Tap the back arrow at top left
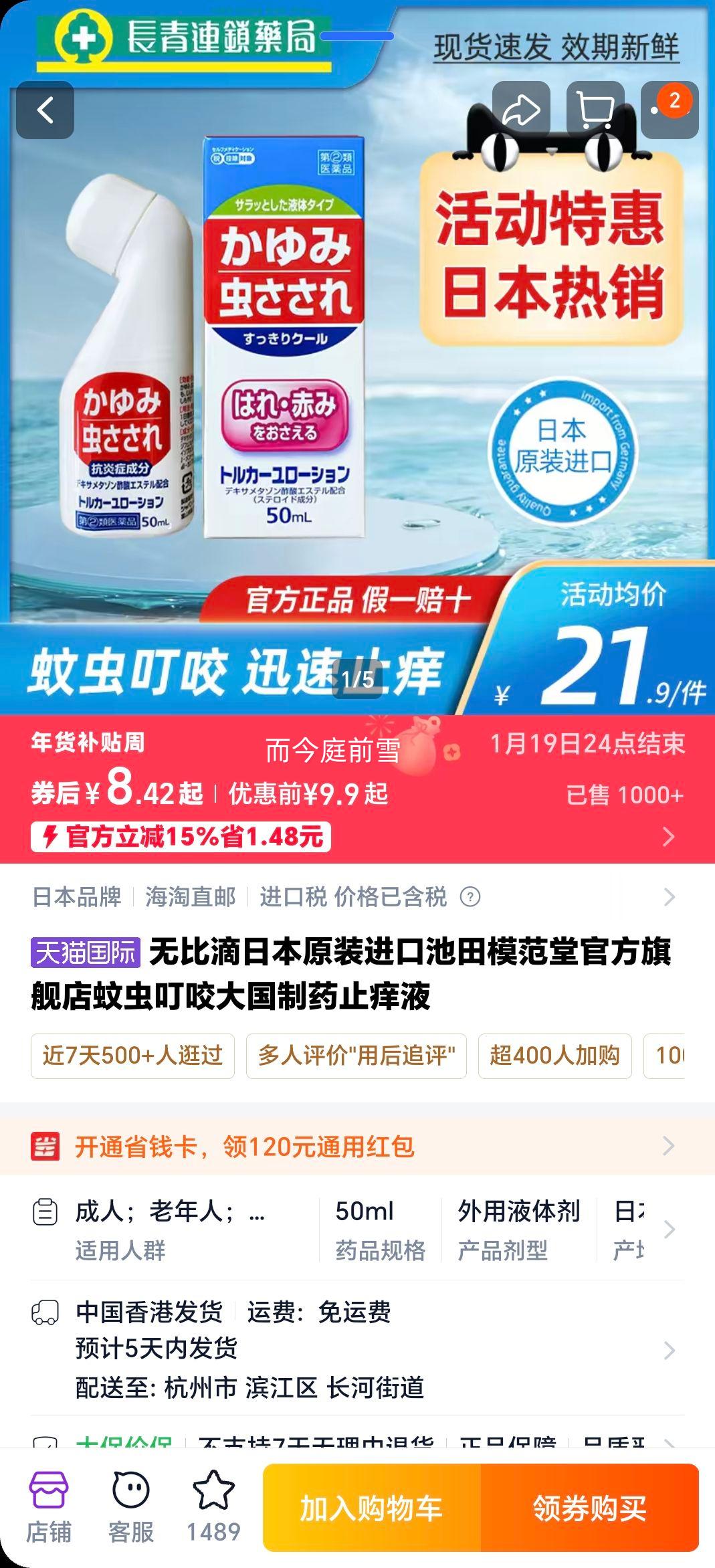The image size is (715, 1568). (x=47, y=110)
